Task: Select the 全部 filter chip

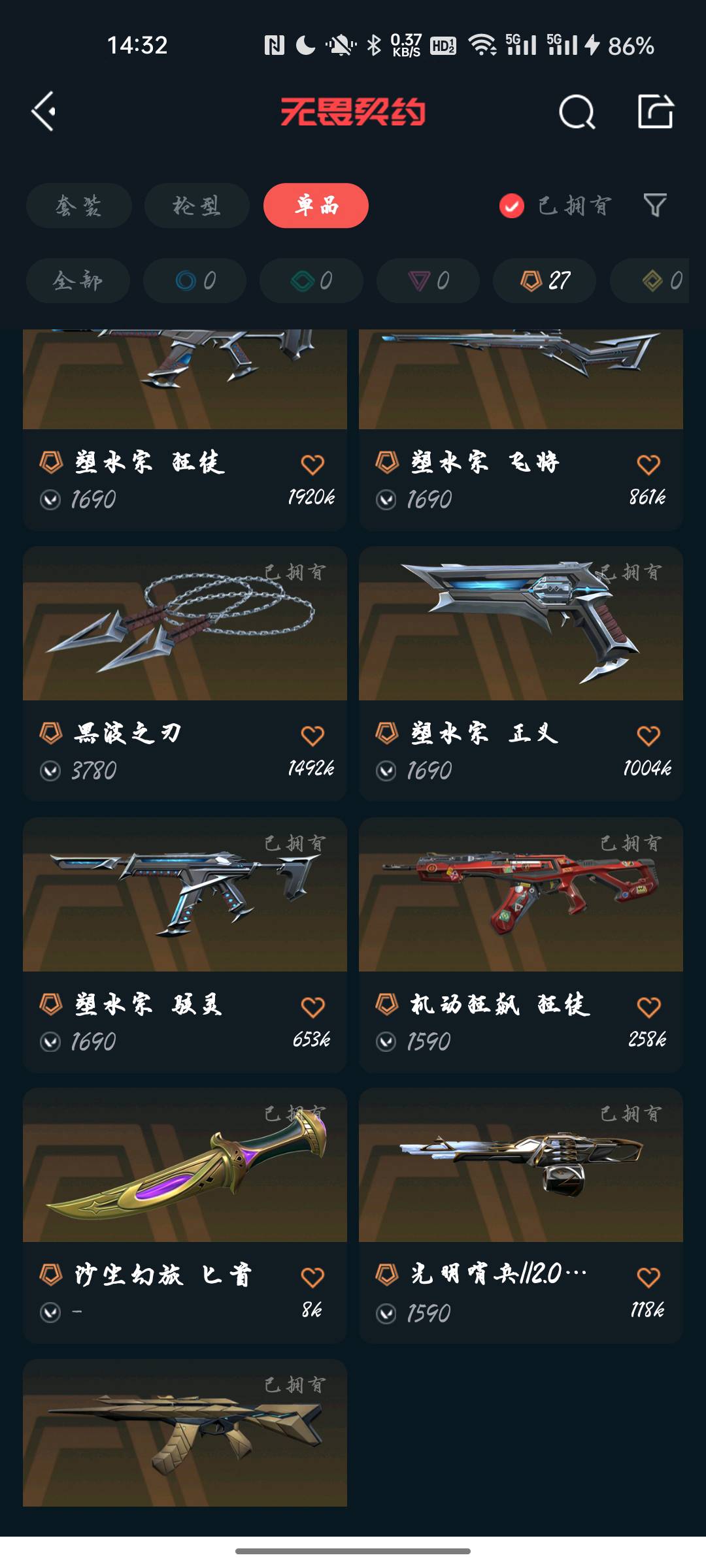Action: tap(77, 281)
